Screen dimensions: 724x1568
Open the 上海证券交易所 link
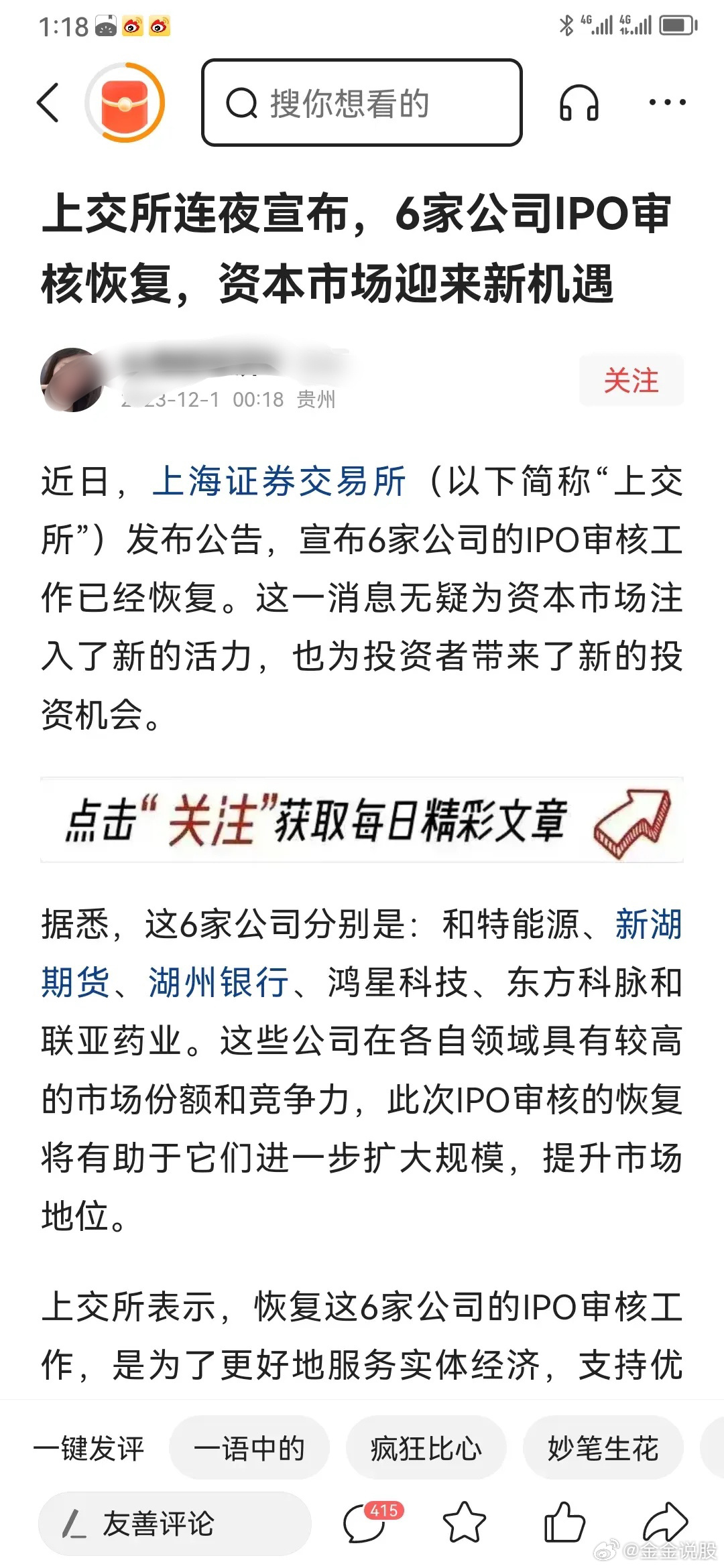pyautogui.click(x=279, y=481)
